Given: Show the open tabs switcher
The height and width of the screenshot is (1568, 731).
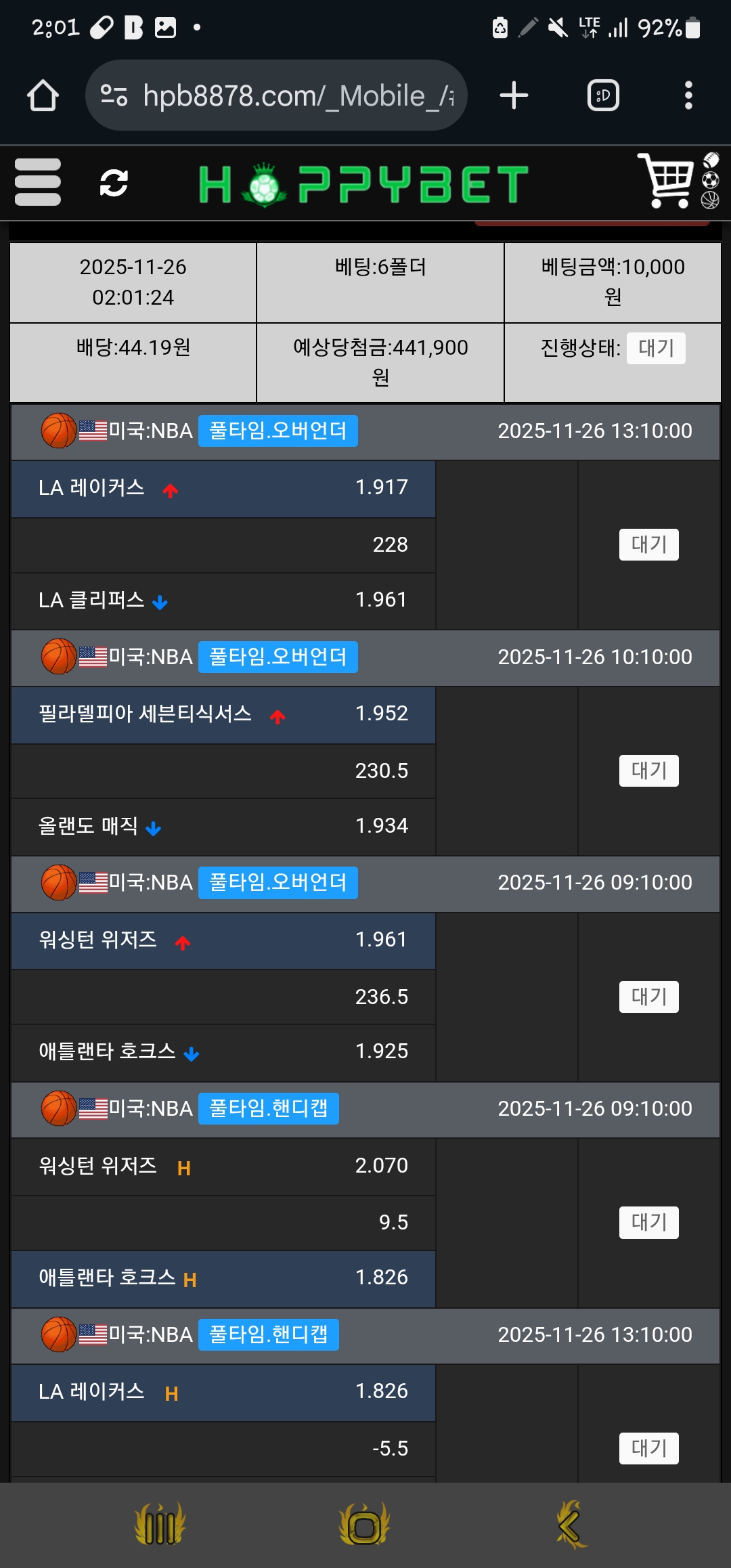Looking at the screenshot, I should (x=603, y=95).
